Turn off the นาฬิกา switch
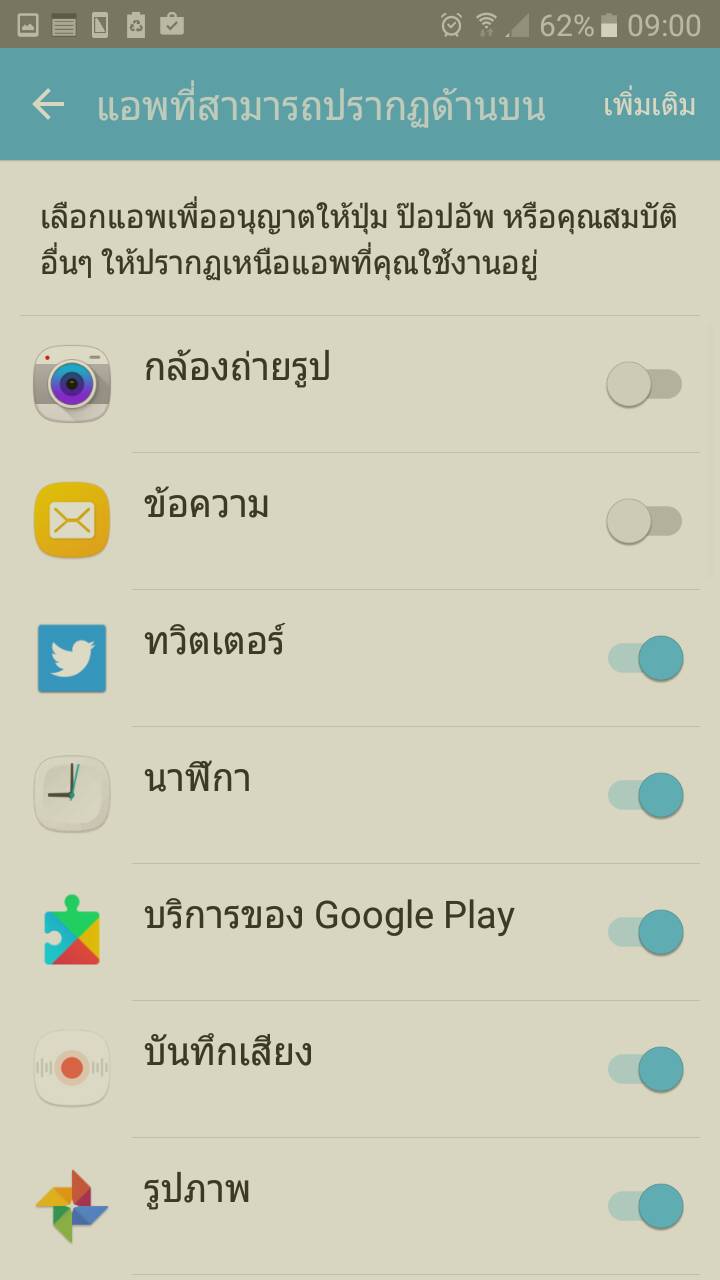720x1280 pixels. pos(646,795)
